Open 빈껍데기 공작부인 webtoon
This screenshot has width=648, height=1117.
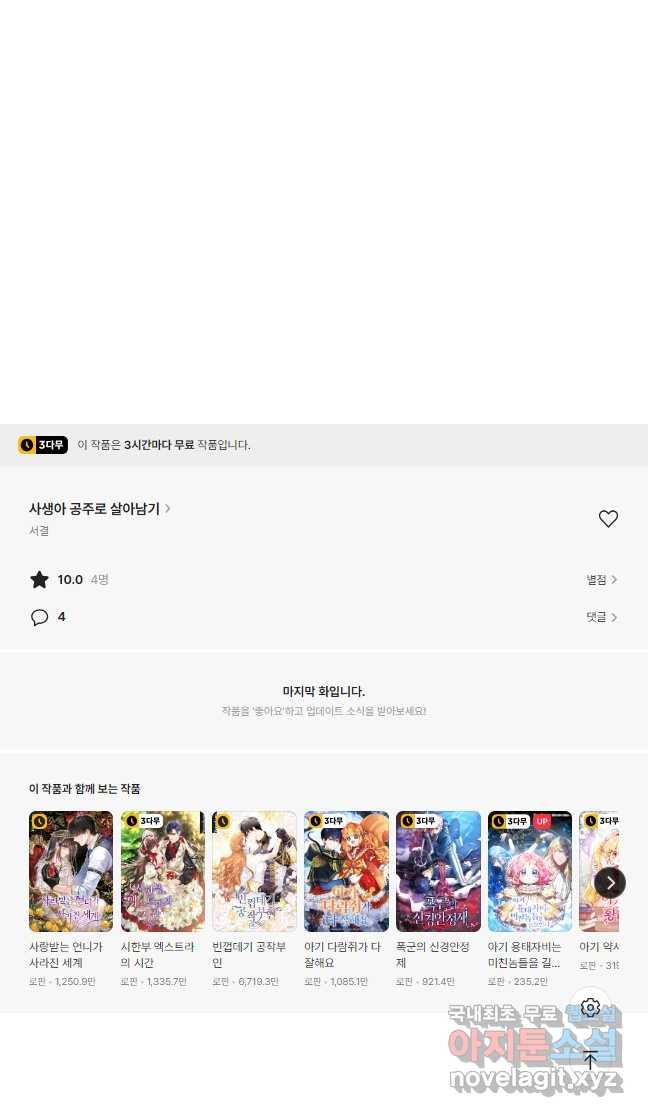pos(254,872)
